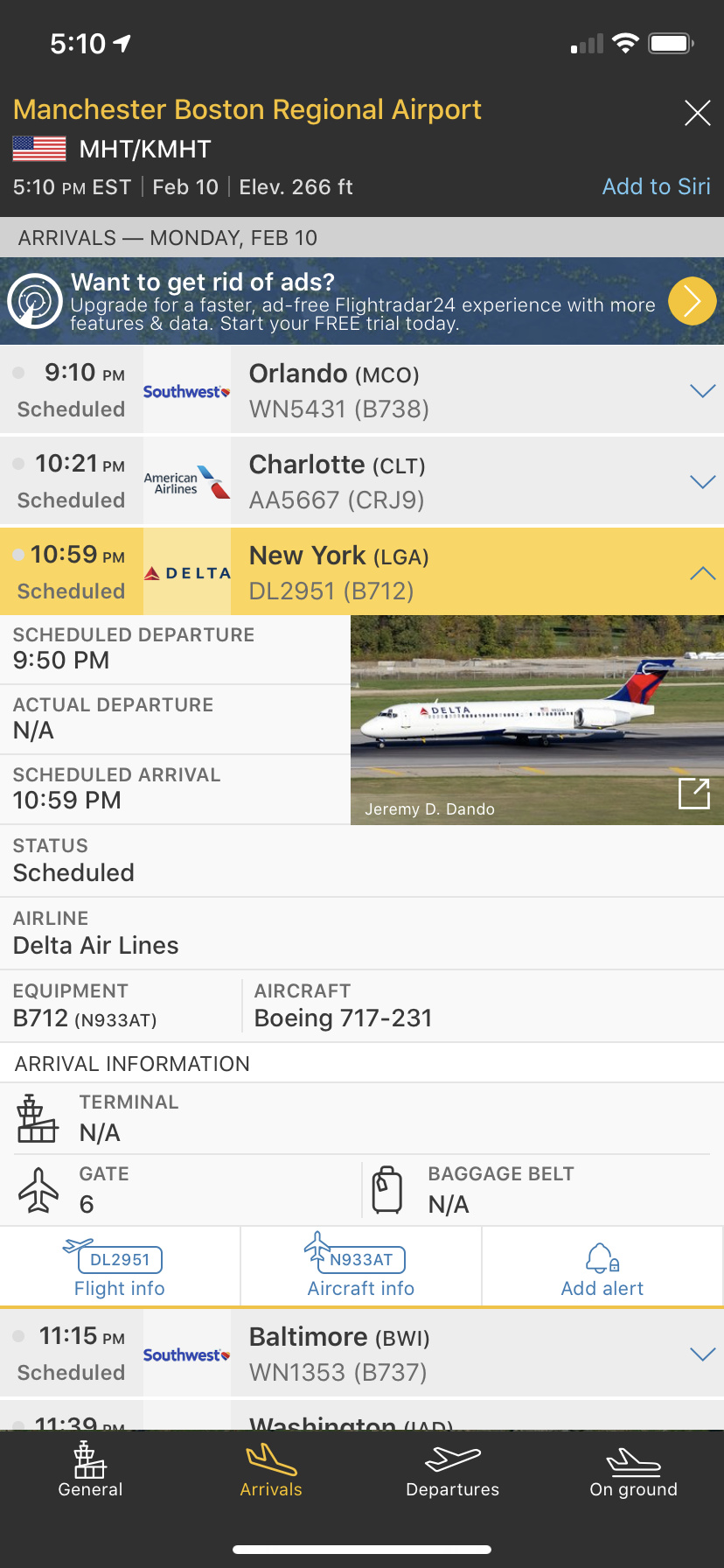Add an alert for this flight
The width and height of the screenshot is (724, 1568).
[602, 1272]
